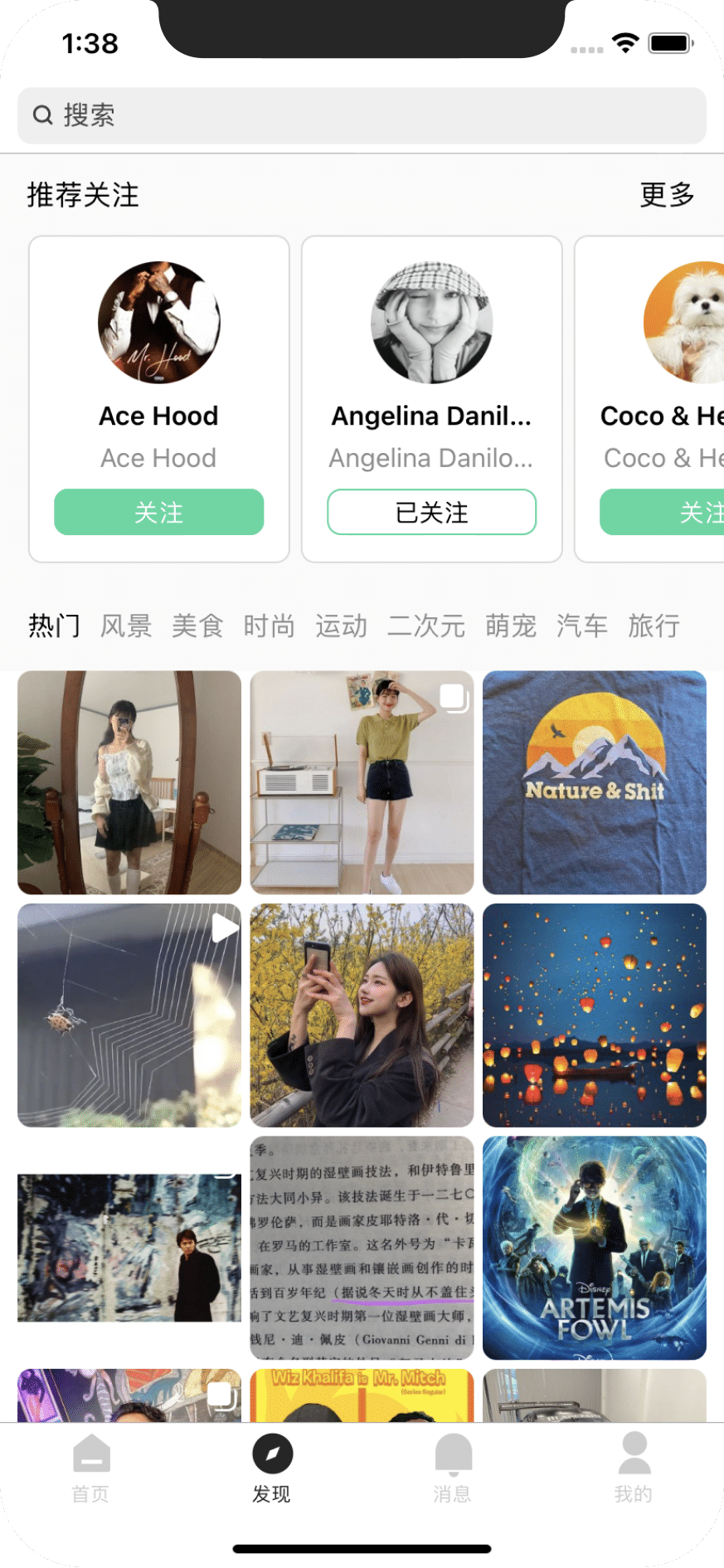Open 更多 recommended accounts
This screenshot has width=724, height=1568.
[667, 195]
